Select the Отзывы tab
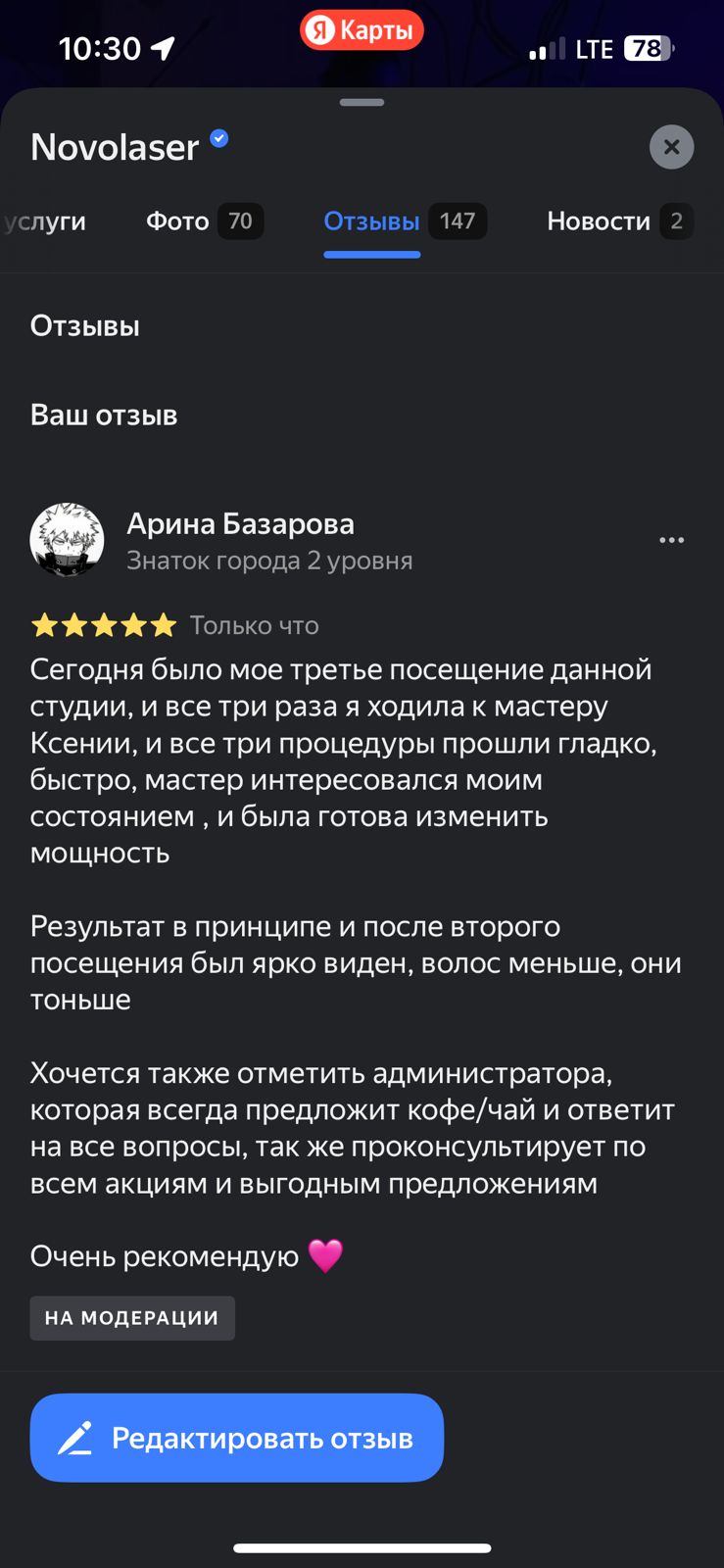Image resolution: width=724 pixels, height=1568 pixels. click(405, 221)
